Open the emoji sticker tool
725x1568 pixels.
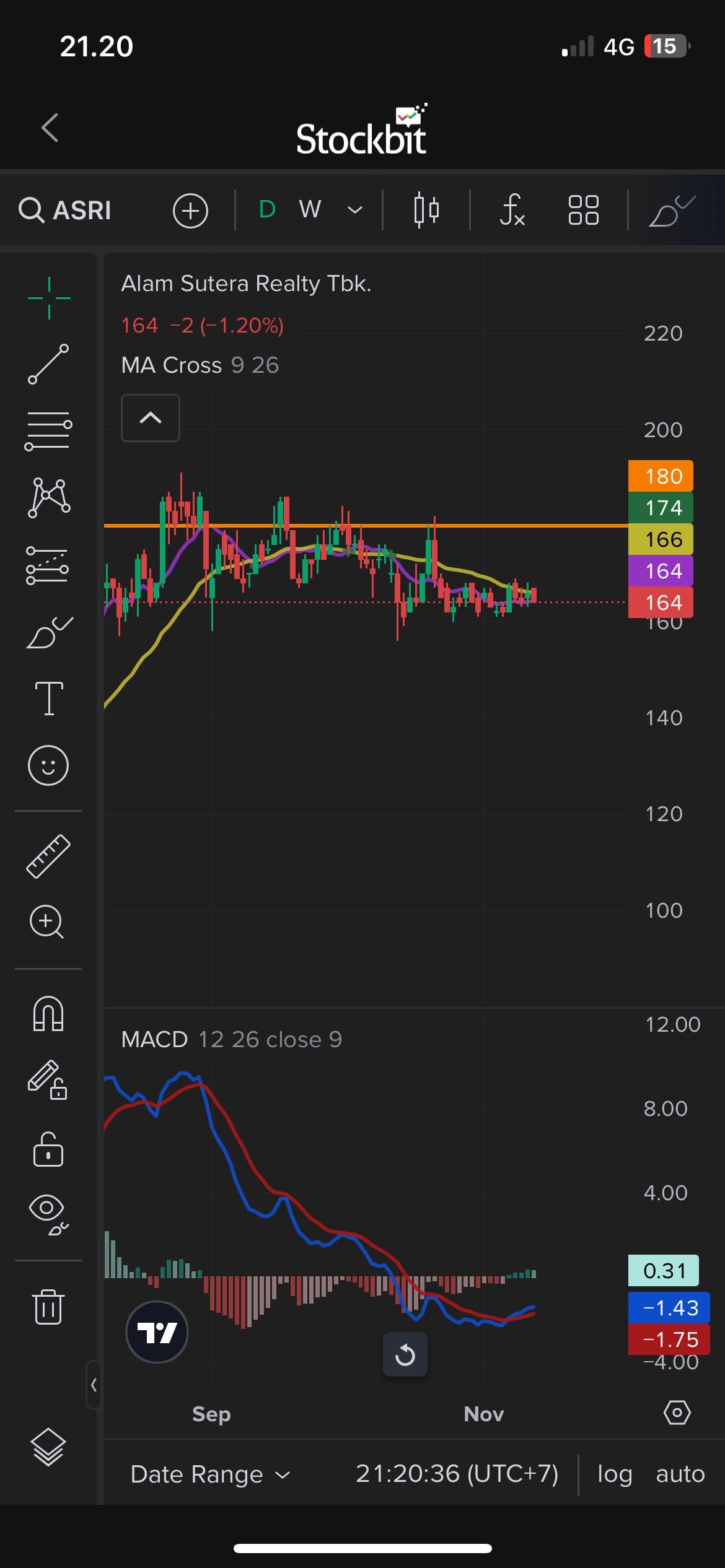coord(48,766)
